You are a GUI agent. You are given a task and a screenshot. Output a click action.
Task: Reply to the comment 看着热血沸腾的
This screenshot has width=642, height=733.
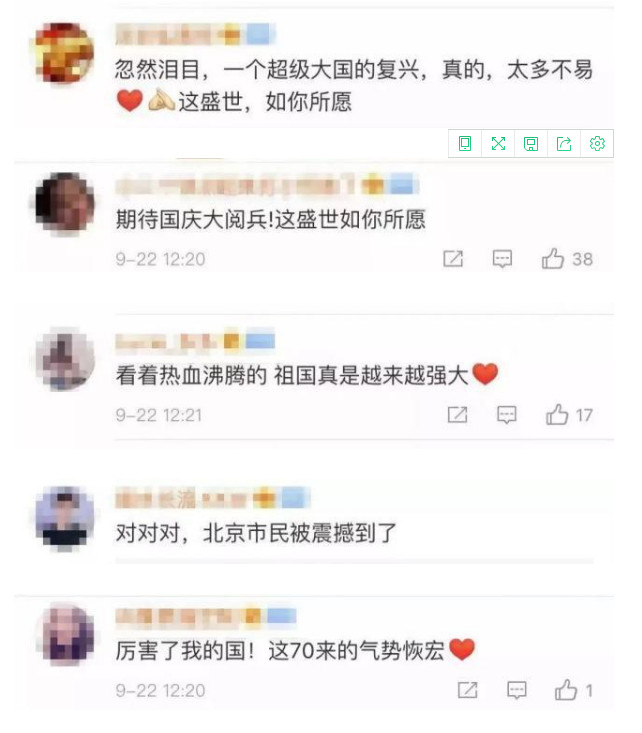tap(507, 415)
